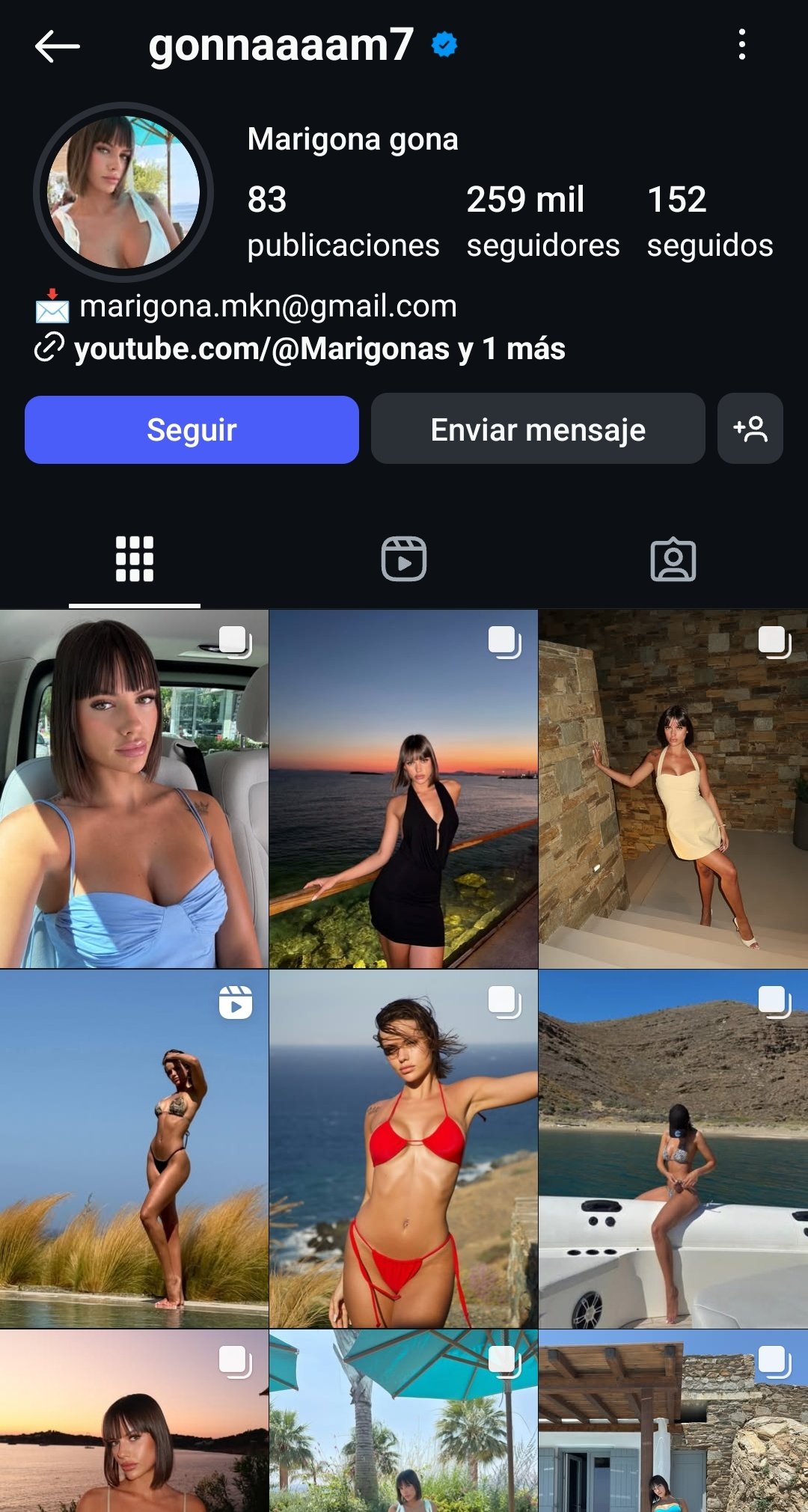Image resolution: width=808 pixels, height=1512 pixels.
Task: Open the red bikini post
Action: coord(403,1148)
